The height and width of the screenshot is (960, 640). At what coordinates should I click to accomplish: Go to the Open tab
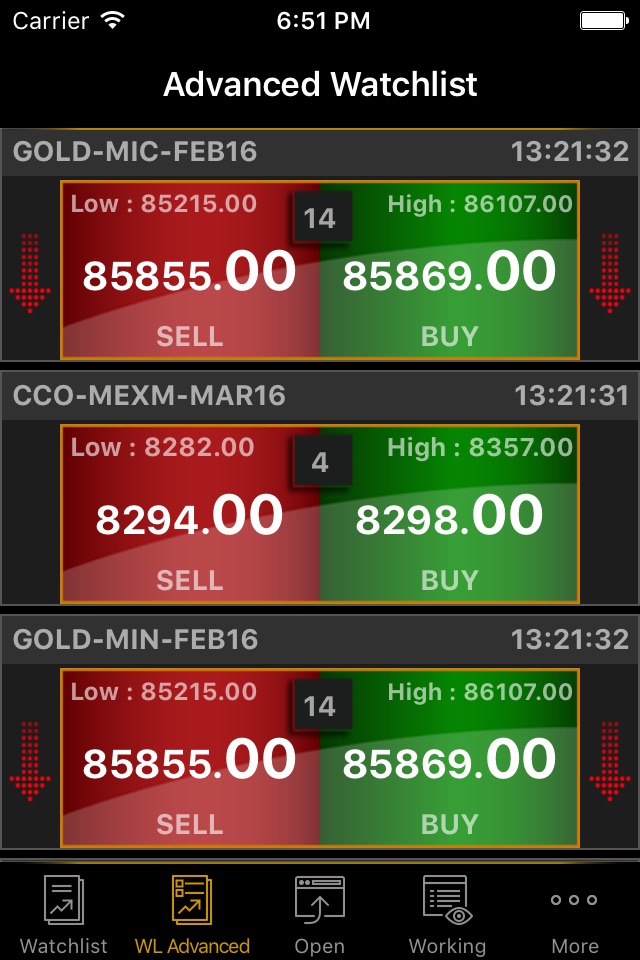click(x=320, y=913)
